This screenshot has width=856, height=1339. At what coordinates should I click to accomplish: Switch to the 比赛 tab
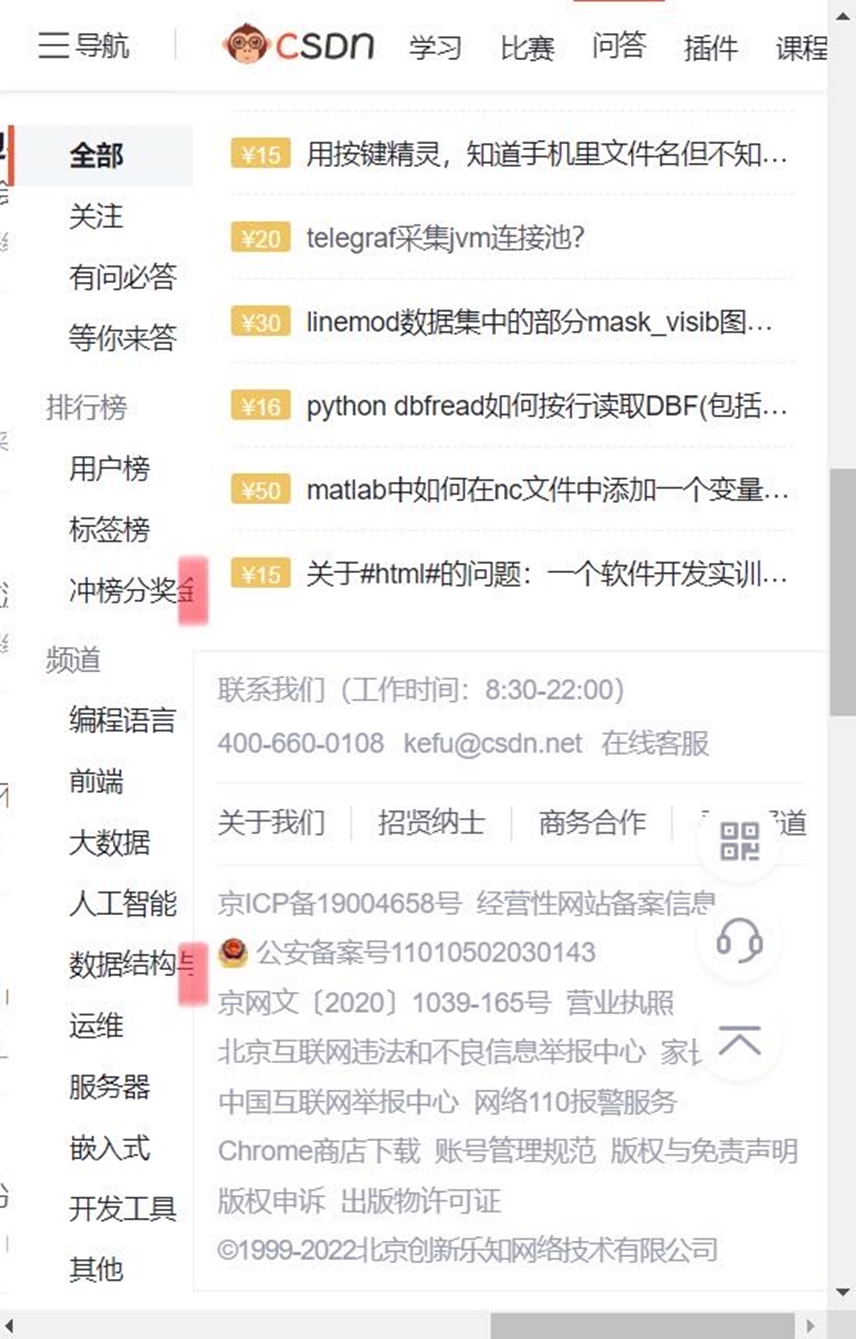527,47
